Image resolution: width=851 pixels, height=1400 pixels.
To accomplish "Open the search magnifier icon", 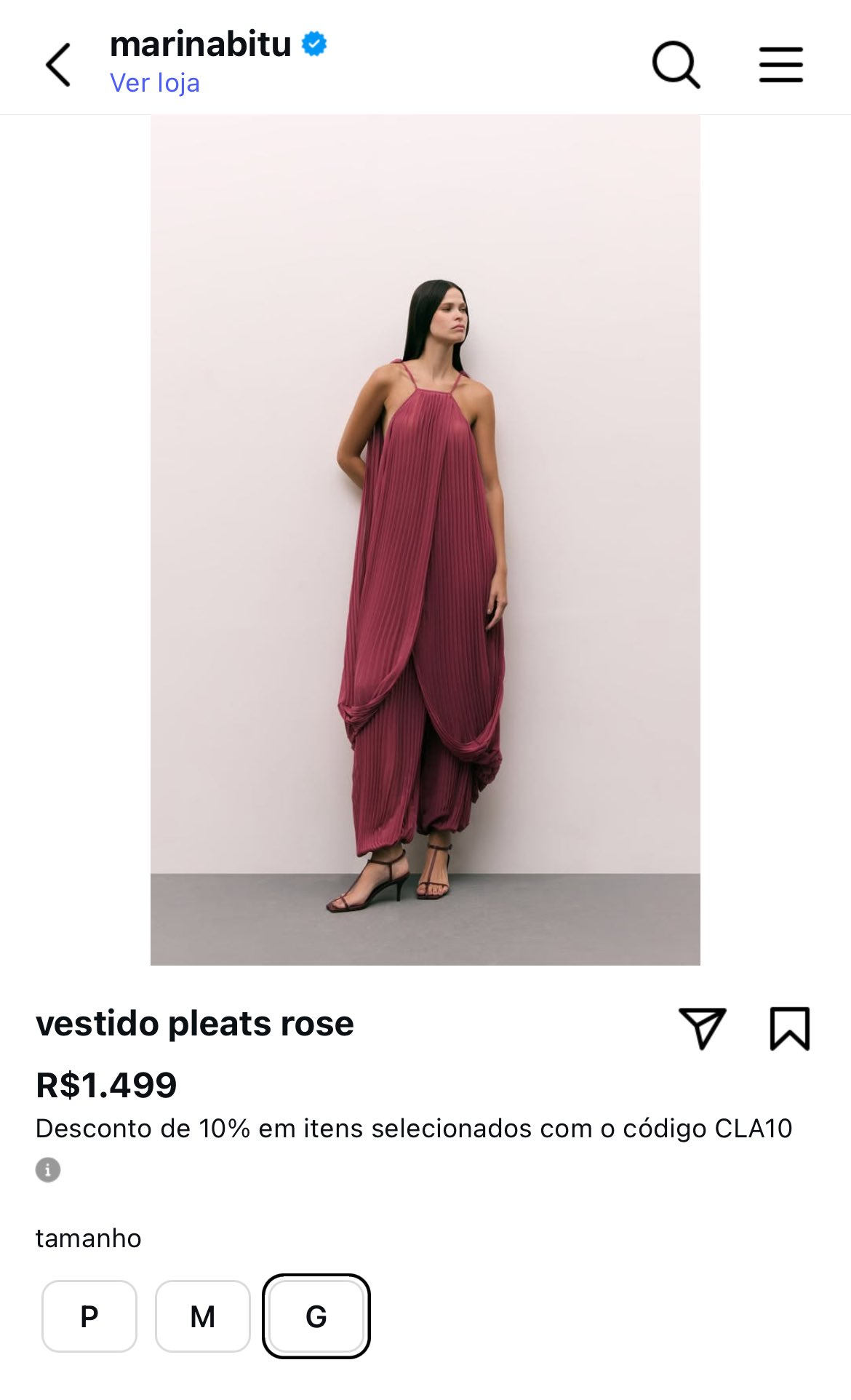I will coord(676,65).
